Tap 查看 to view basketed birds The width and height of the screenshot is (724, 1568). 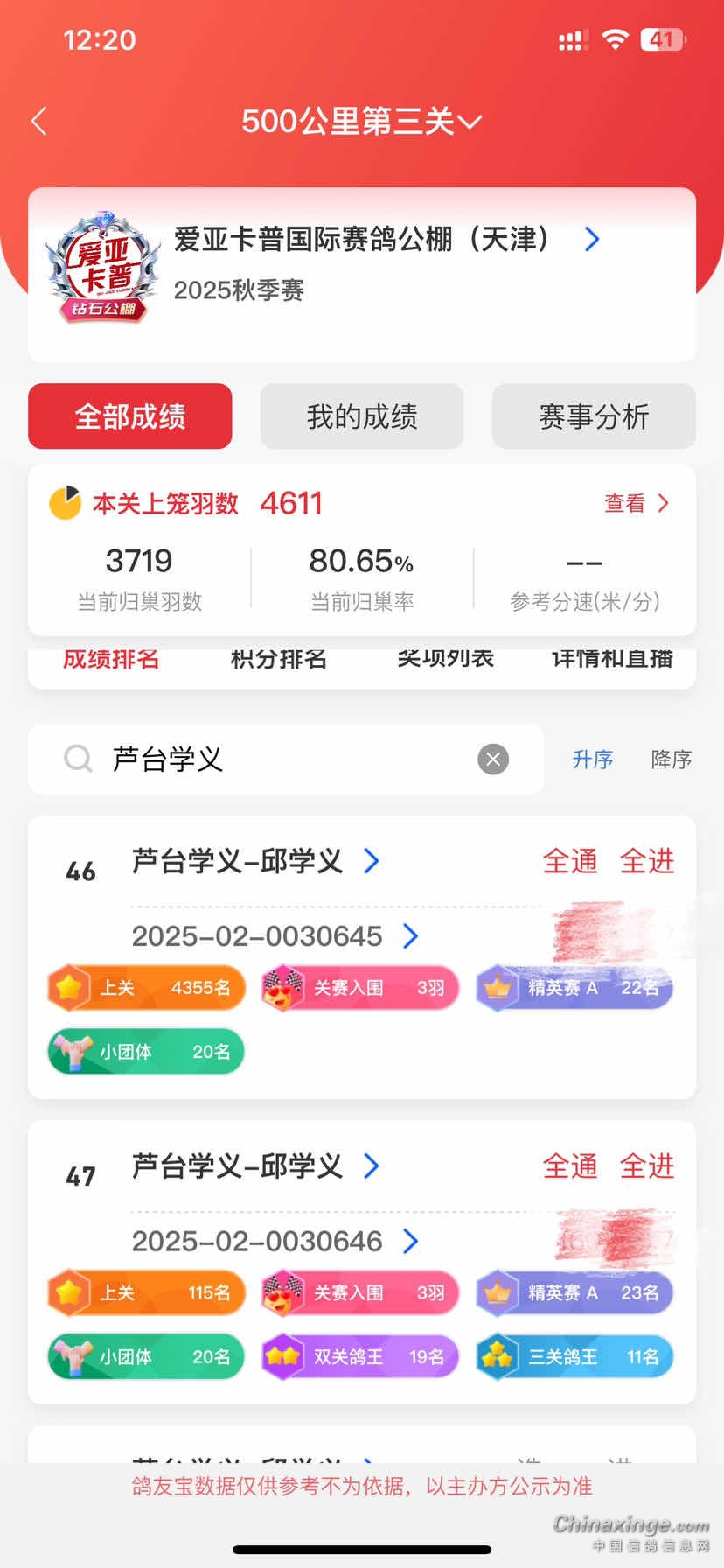point(636,503)
